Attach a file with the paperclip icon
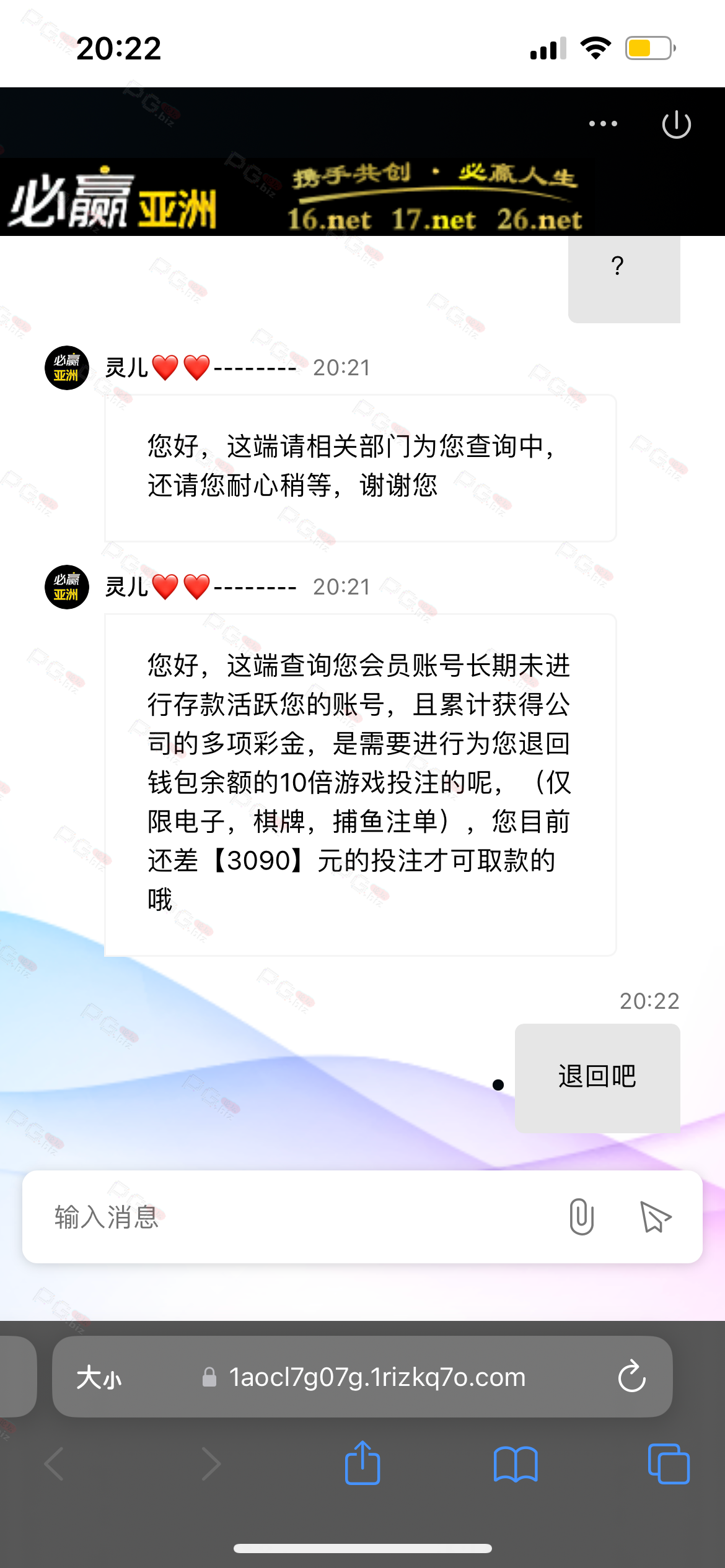Image resolution: width=725 pixels, height=1568 pixels. tap(581, 1217)
